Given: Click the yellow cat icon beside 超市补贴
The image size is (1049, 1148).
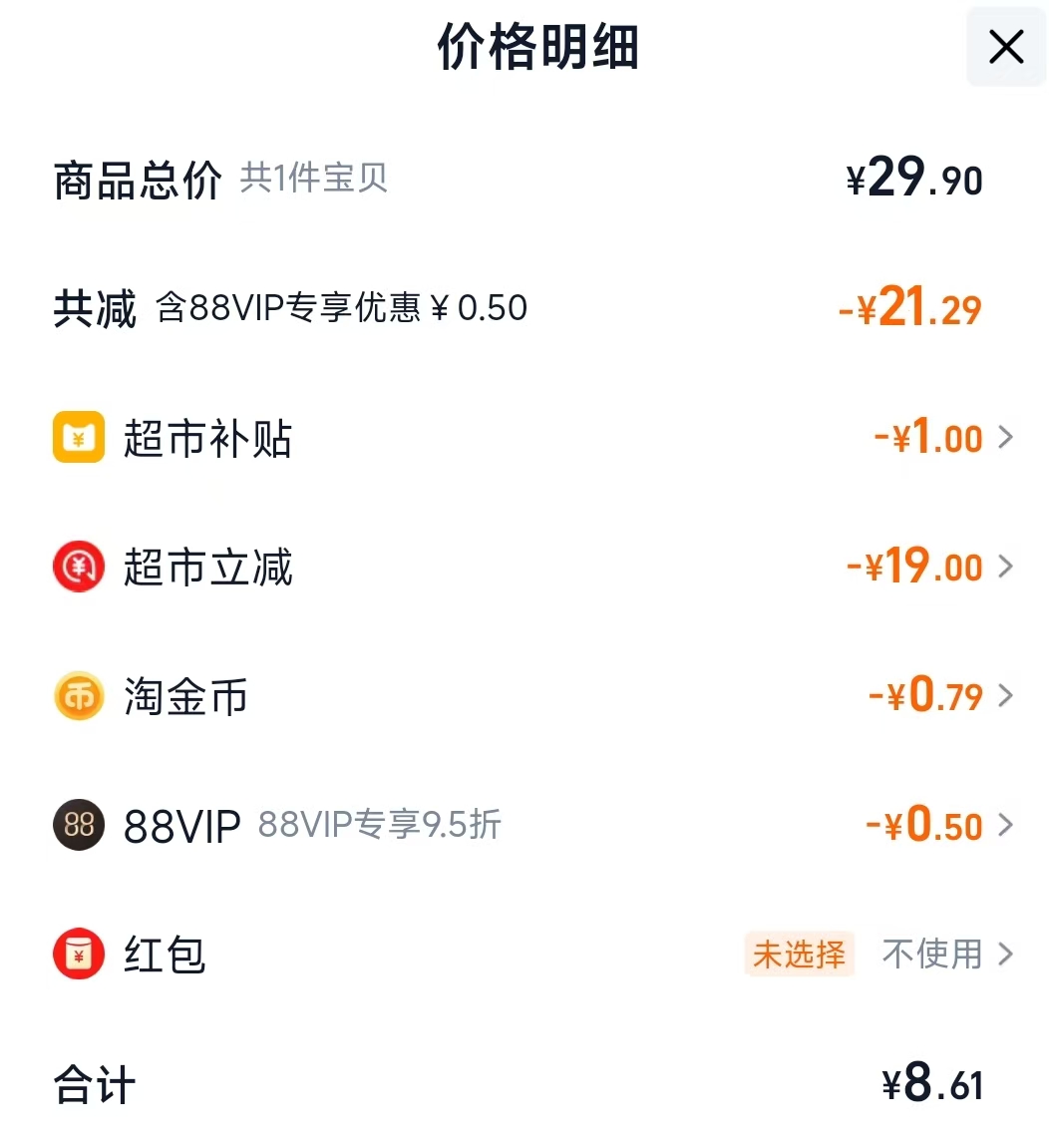Looking at the screenshot, I should tap(78, 437).
